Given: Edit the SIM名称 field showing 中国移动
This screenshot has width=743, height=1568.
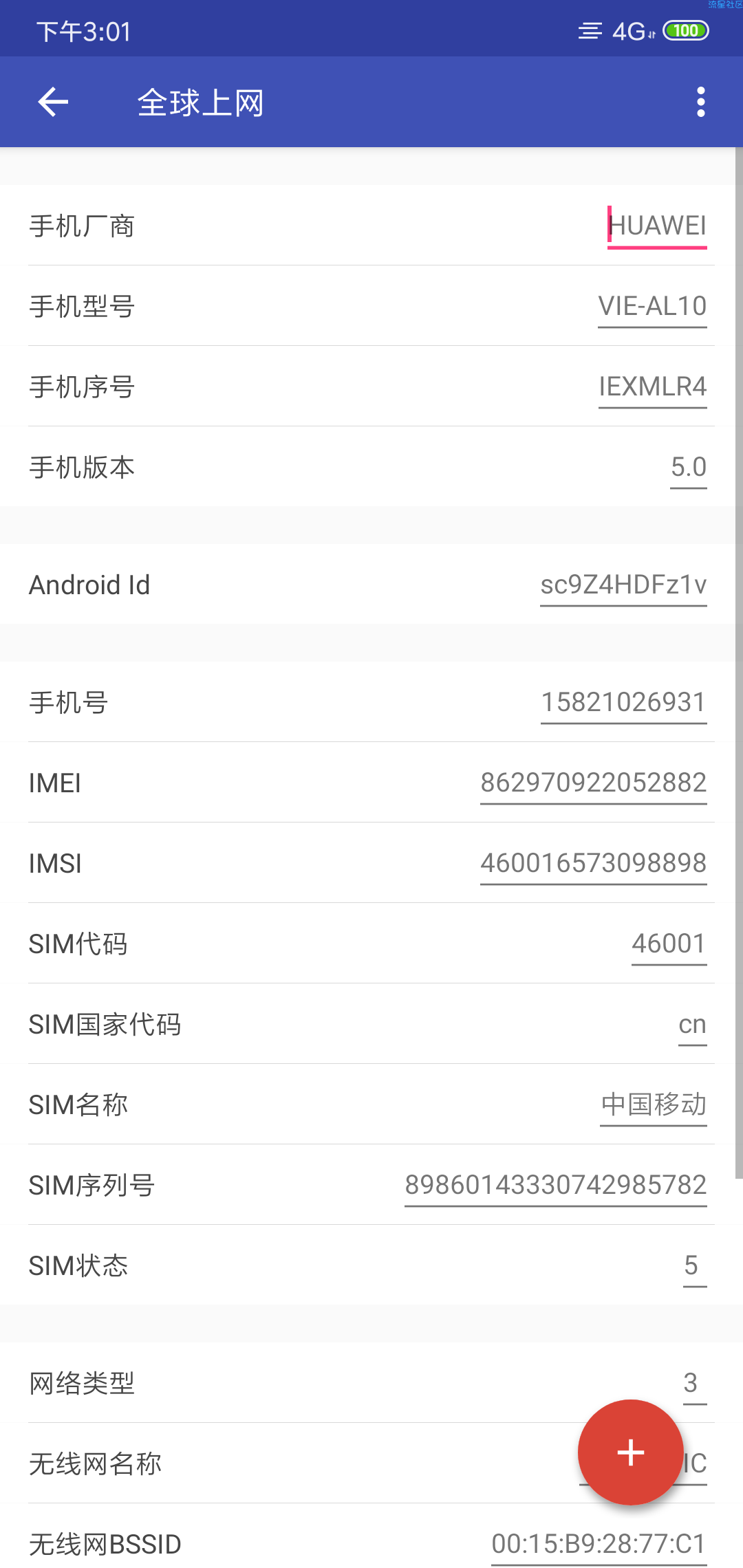Looking at the screenshot, I should tap(654, 1104).
